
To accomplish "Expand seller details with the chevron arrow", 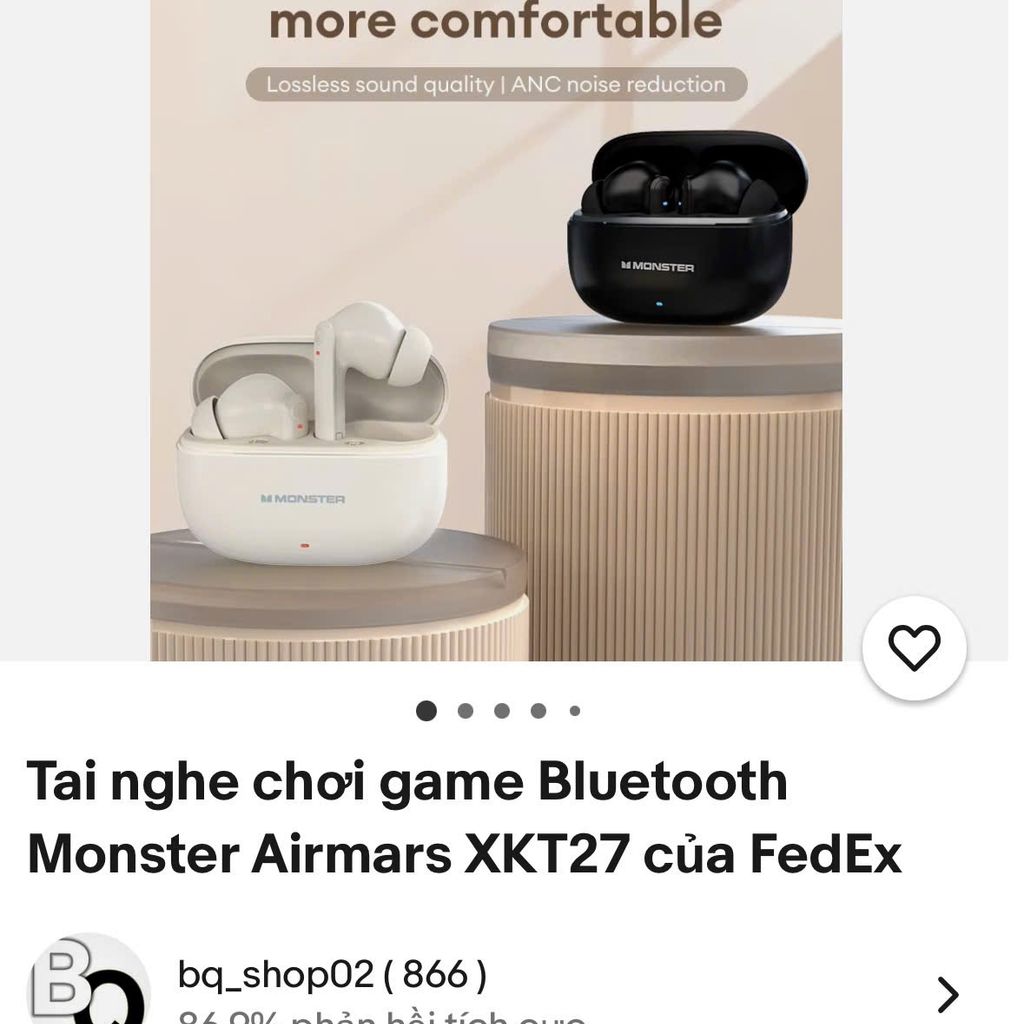I will click(x=946, y=993).
